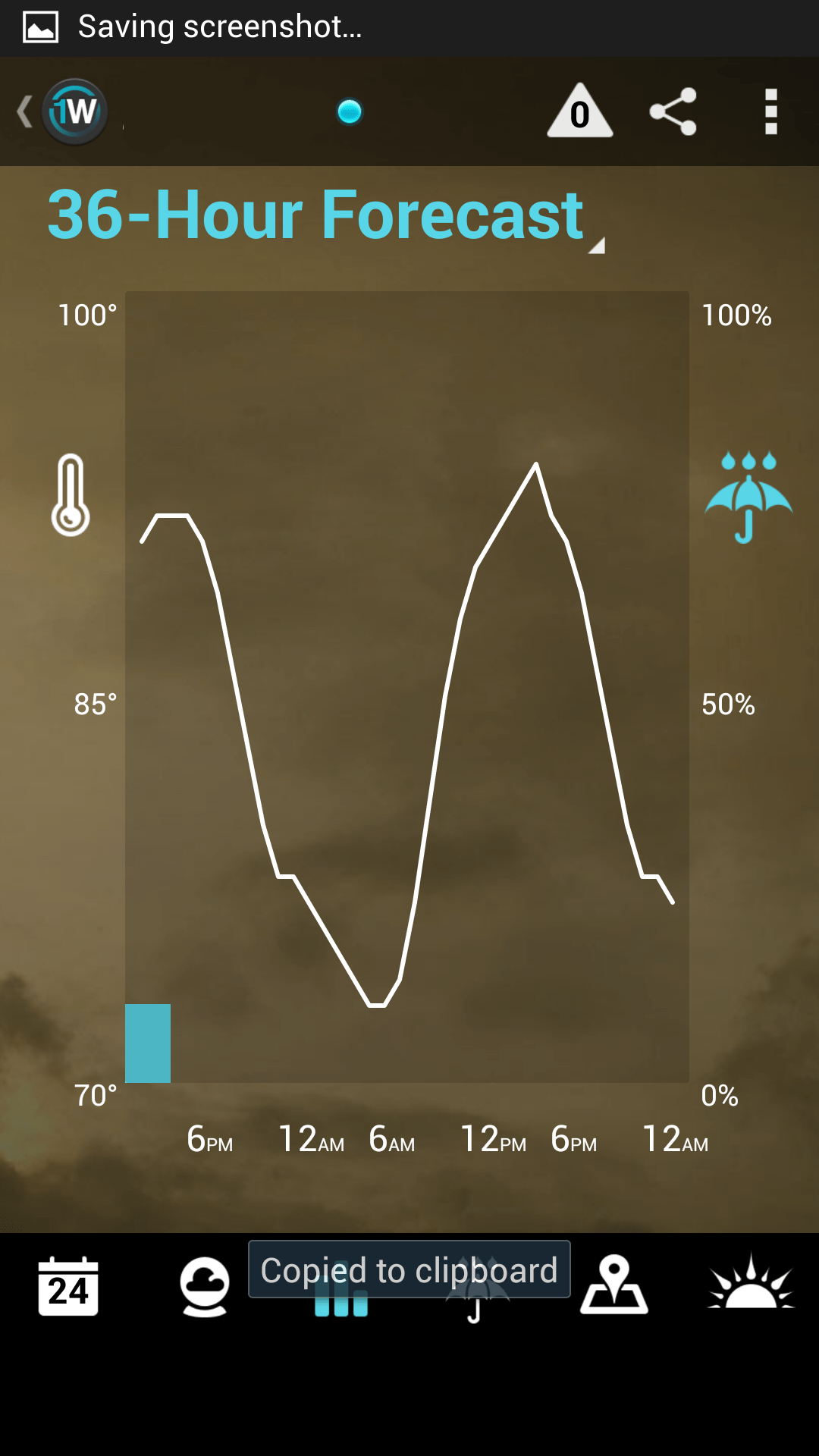Tap the thermometer temperature icon
Viewport: 819px width, 1456px height.
click(71, 495)
